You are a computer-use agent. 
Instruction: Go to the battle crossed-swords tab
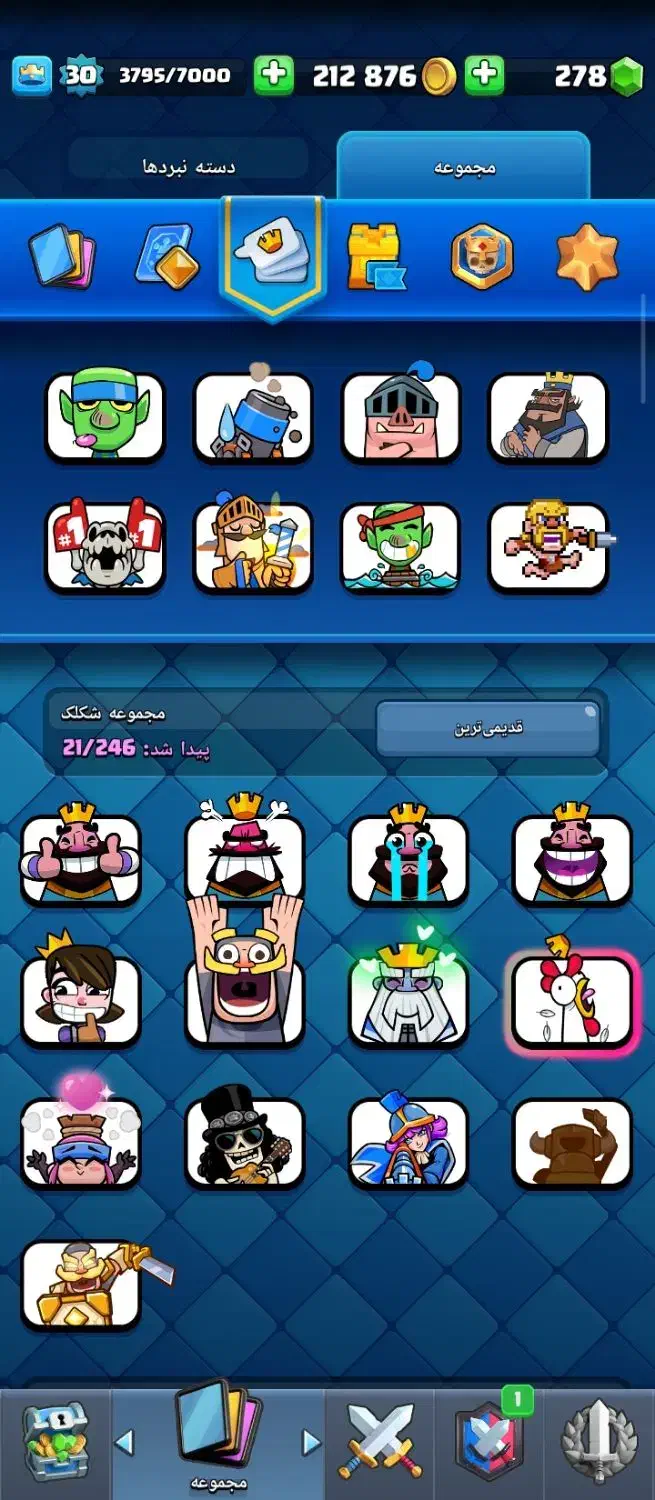click(380, 1442)
